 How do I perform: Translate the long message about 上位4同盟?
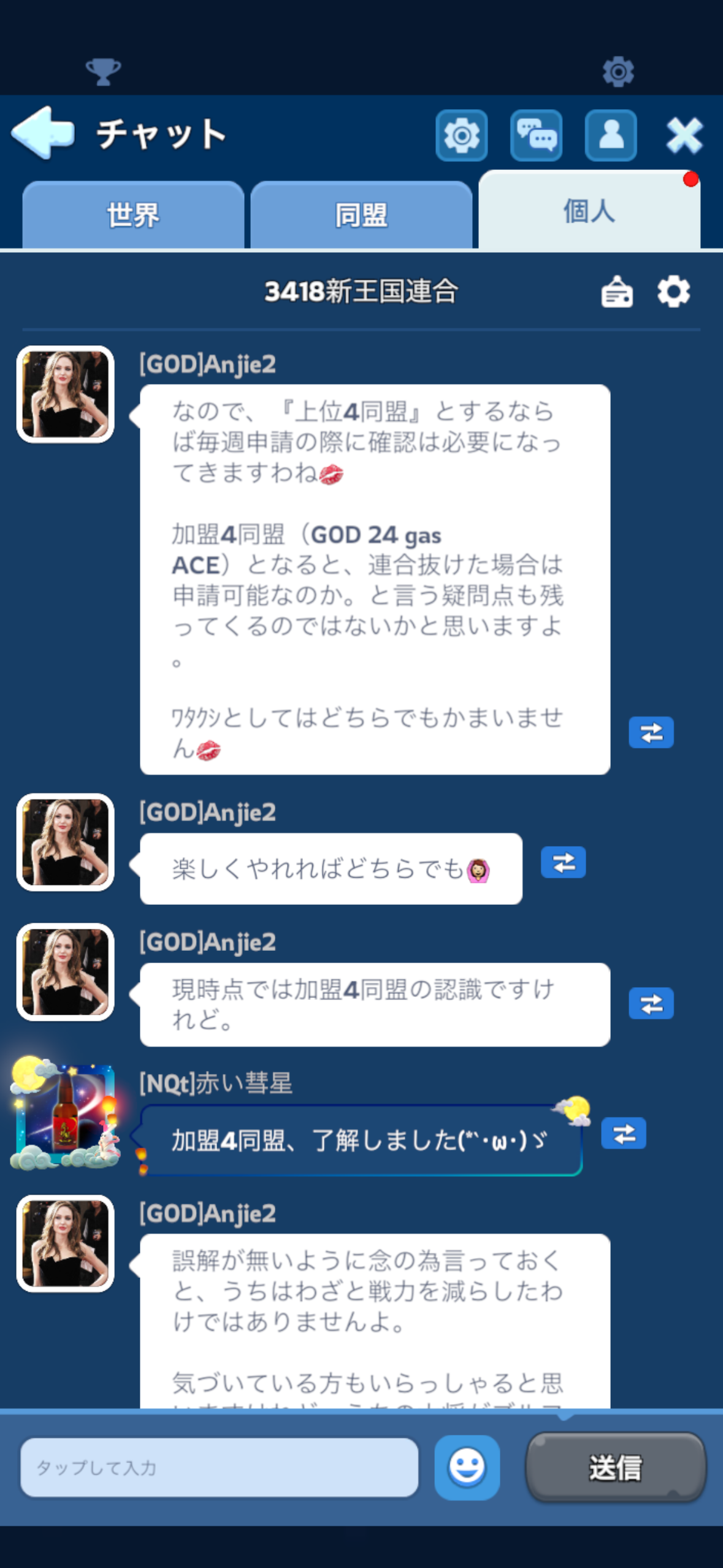click(x=651, y=732)
